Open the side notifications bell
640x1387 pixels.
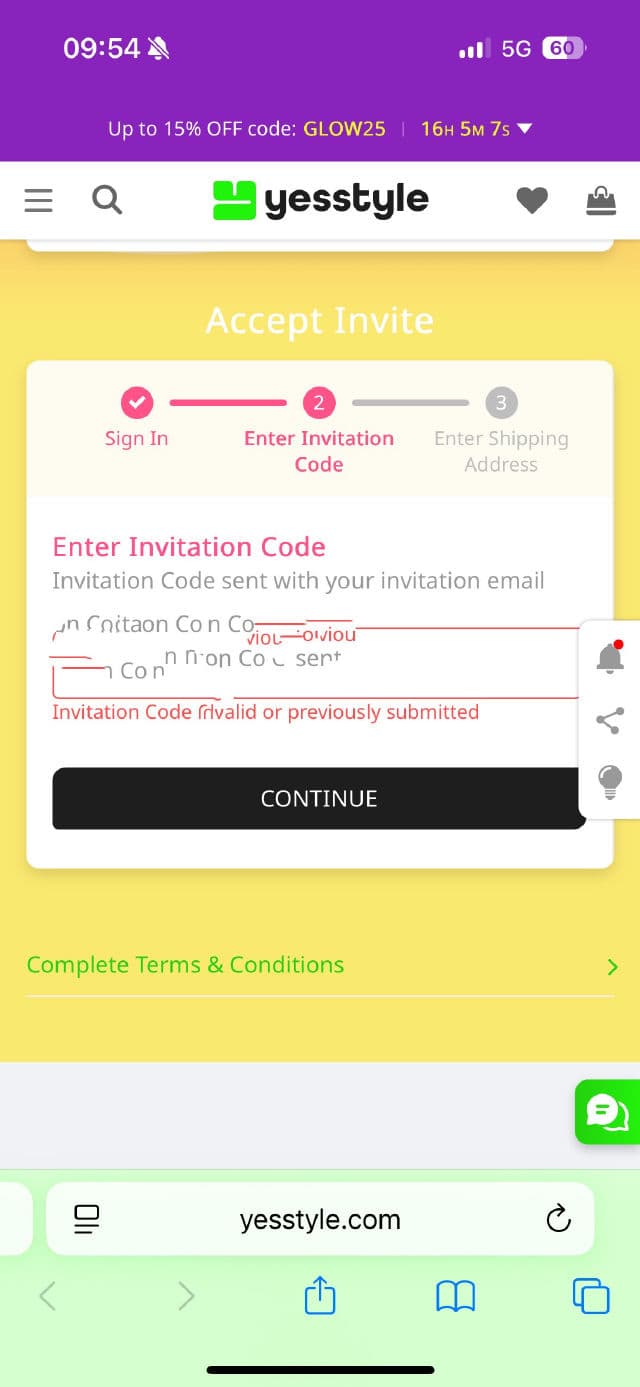(610, 657)
